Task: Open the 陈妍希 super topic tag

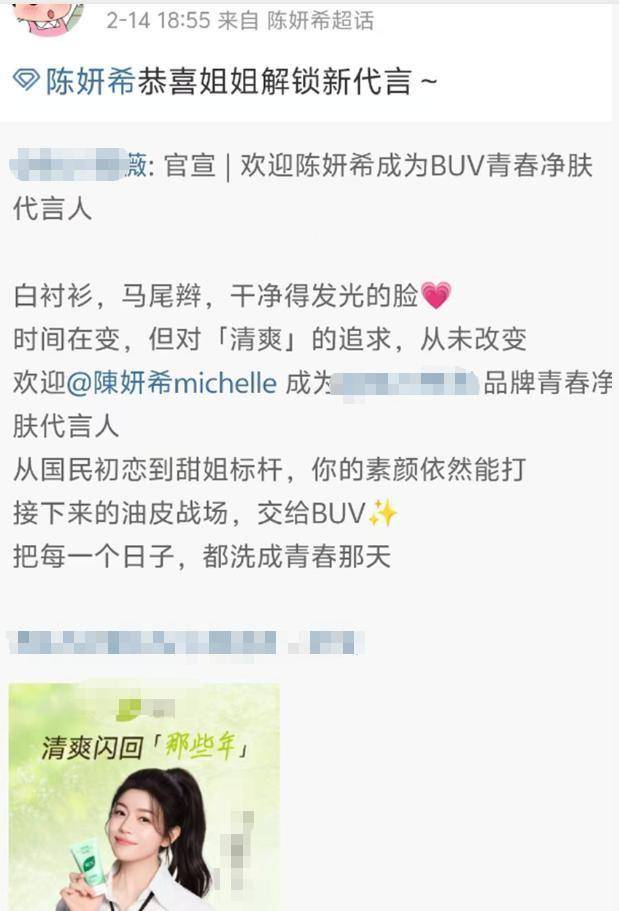Action: 76,81
